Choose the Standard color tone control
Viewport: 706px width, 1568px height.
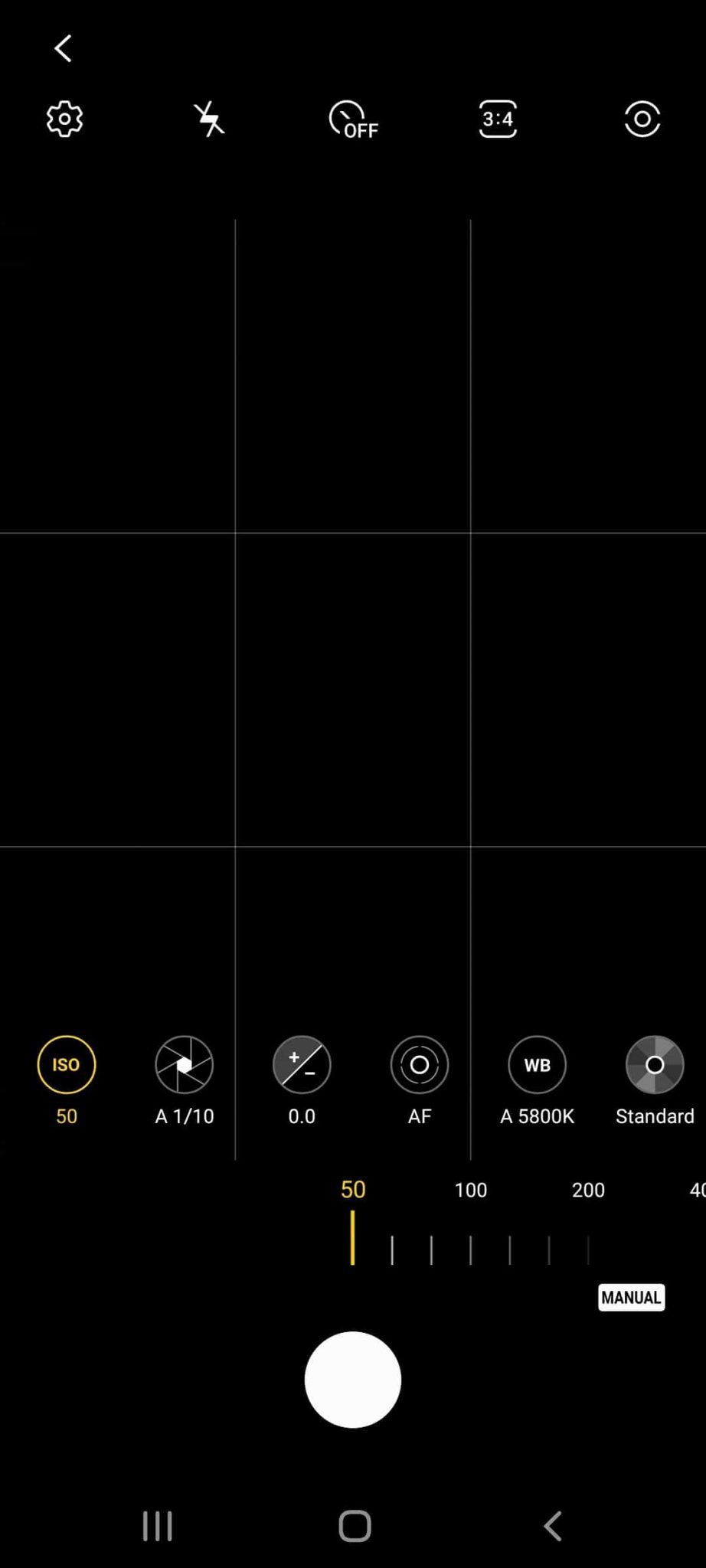655,1064
